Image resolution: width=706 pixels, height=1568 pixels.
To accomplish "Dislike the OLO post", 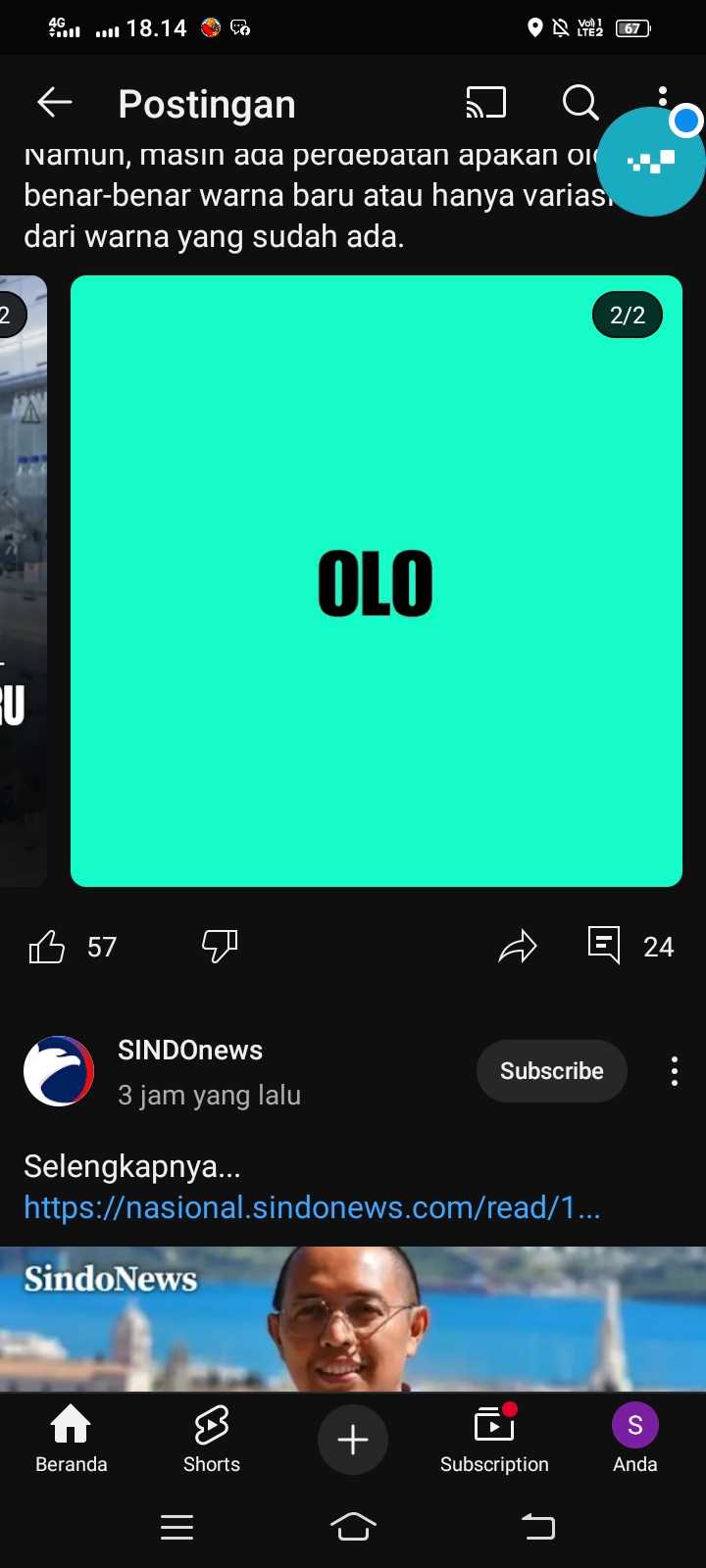I will [x=220, y=946].
